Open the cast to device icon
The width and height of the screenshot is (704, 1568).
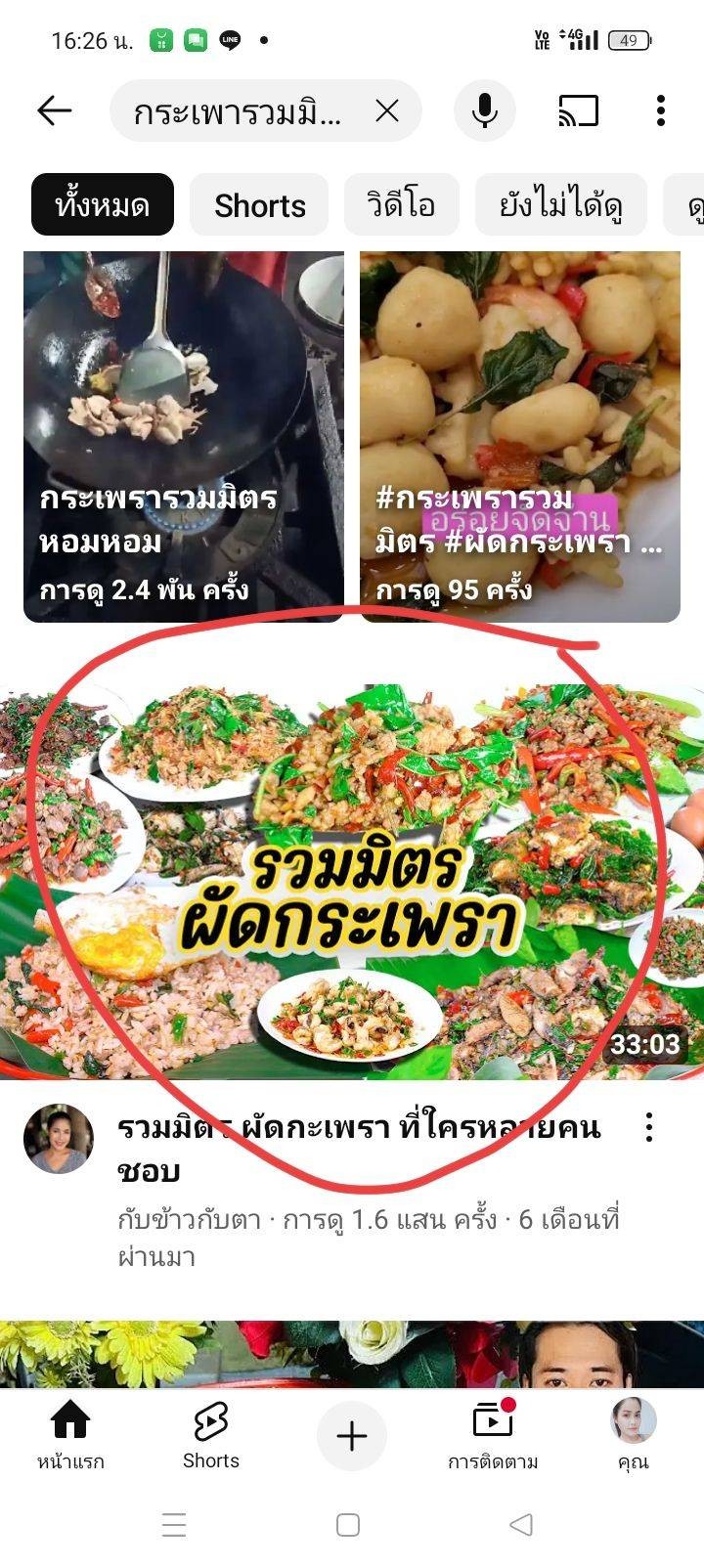(x=578, y=111)
